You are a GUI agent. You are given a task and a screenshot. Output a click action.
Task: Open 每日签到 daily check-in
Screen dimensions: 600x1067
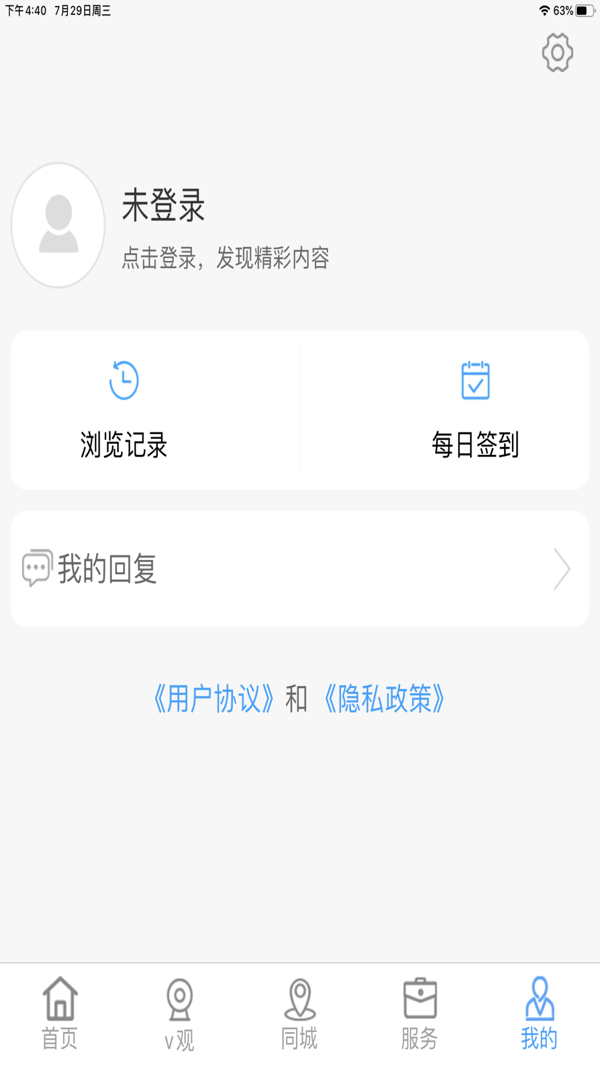click(x=475, y=410)
